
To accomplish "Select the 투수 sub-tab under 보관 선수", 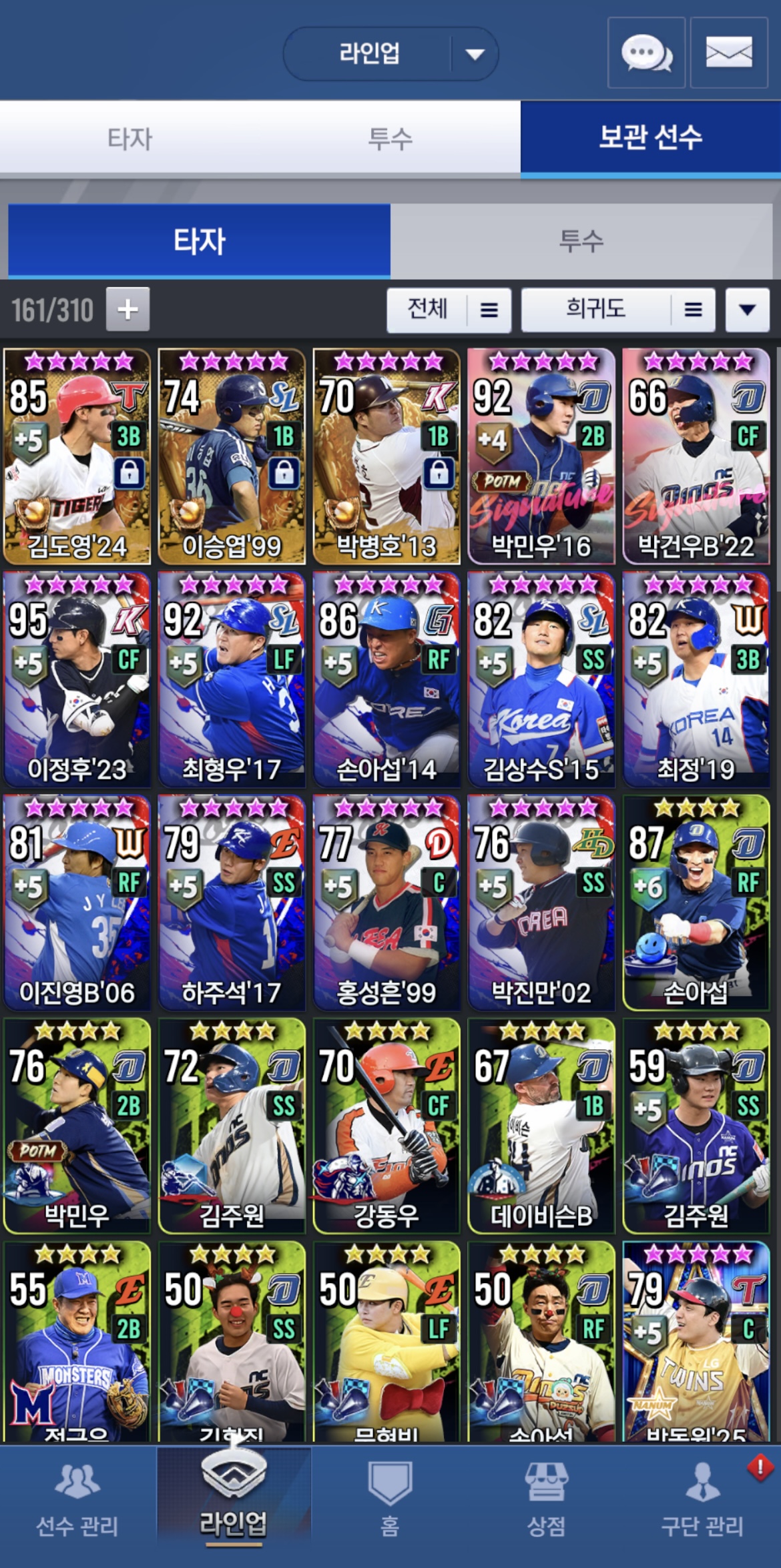I will (x=581, y=241).
